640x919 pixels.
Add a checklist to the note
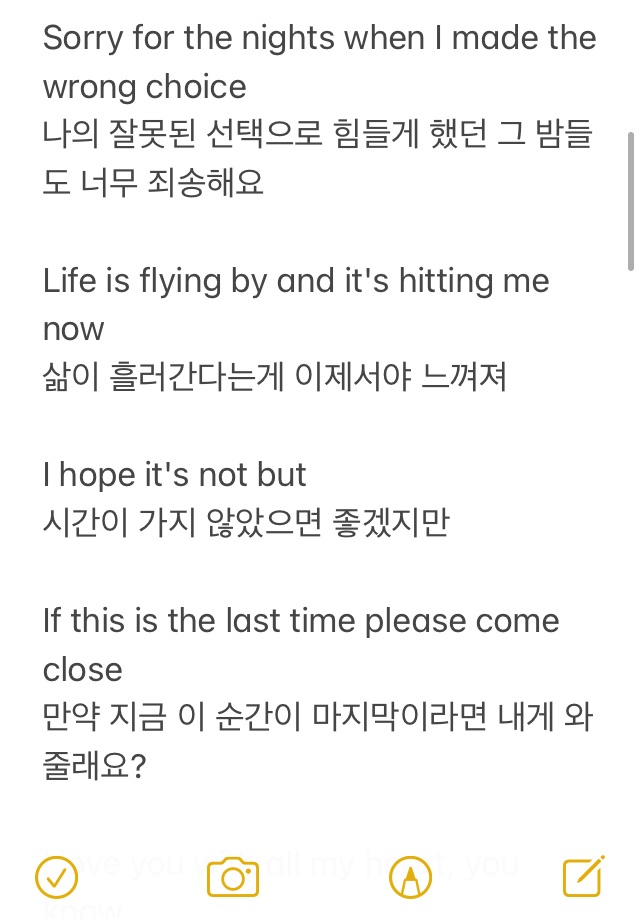pyautogui.click(x=56, y=877)
